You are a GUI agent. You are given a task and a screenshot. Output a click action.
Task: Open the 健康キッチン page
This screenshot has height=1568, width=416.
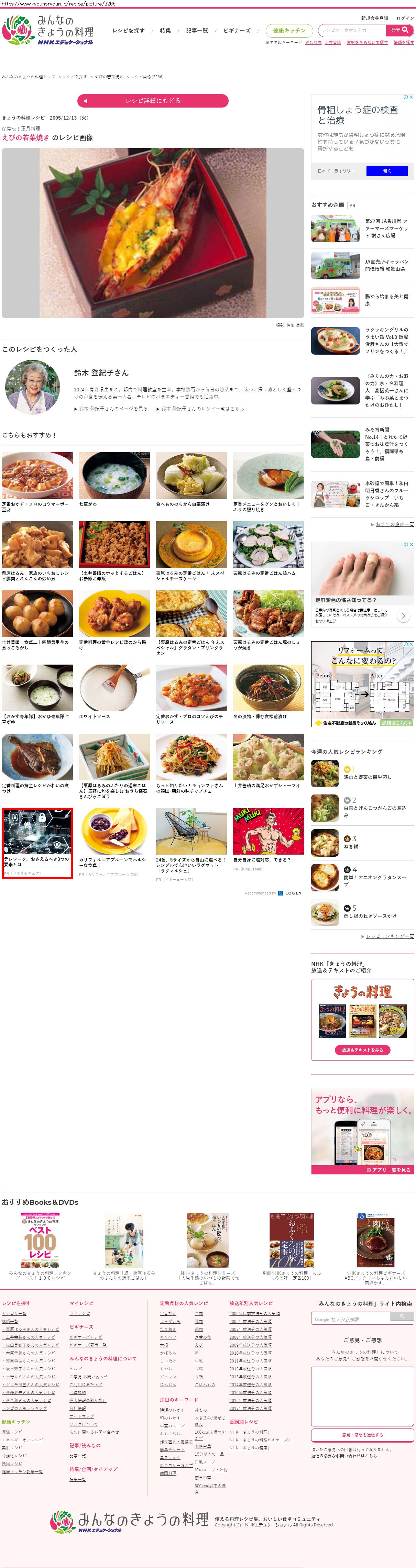[289, 31]
